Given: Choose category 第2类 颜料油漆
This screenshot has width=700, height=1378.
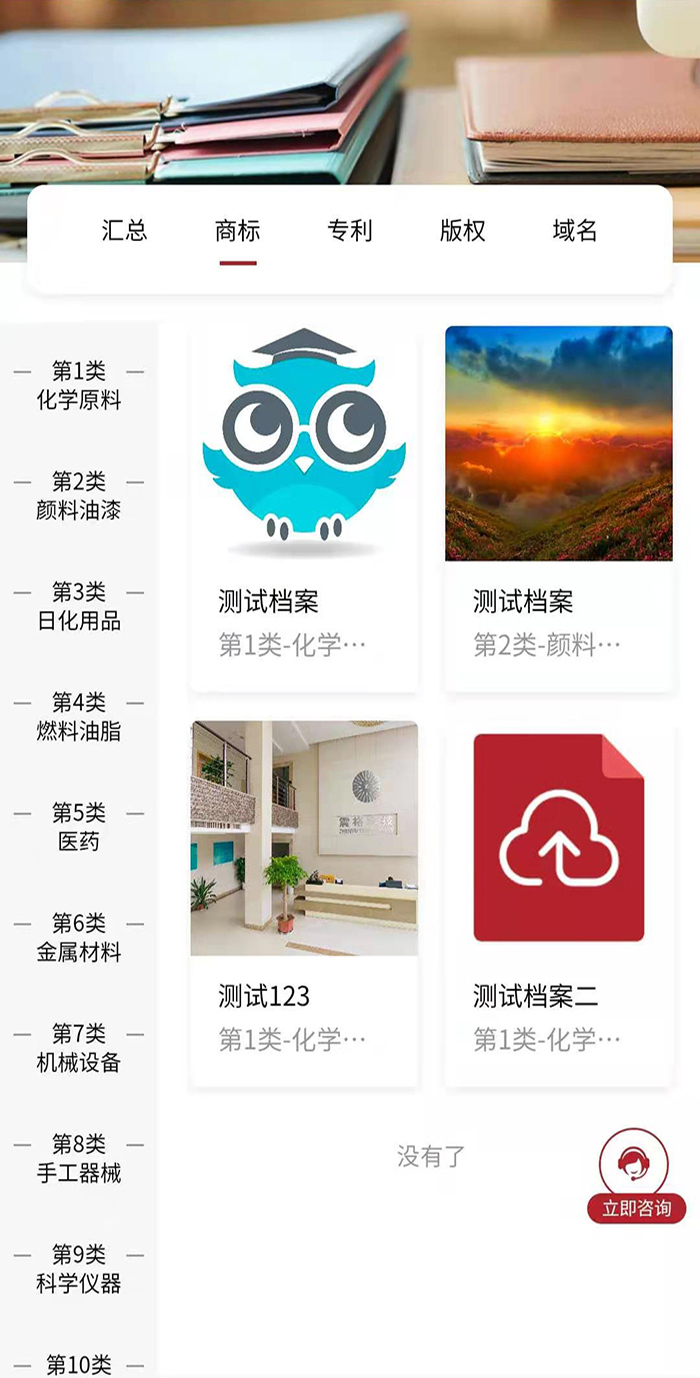Looking at the screenshot, I should tap(79, 496).
